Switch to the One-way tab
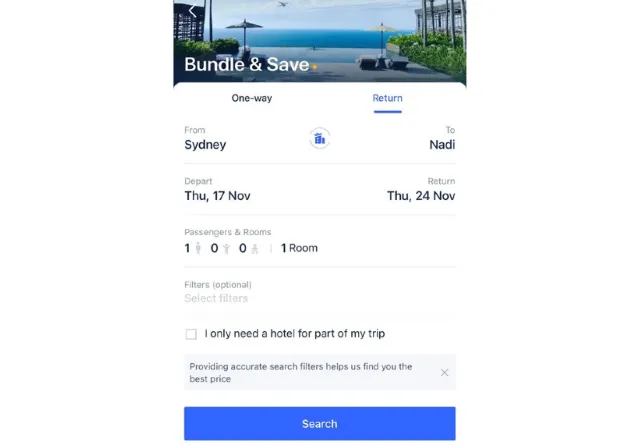This screenshot has width=640, height=448. point(251,98)
